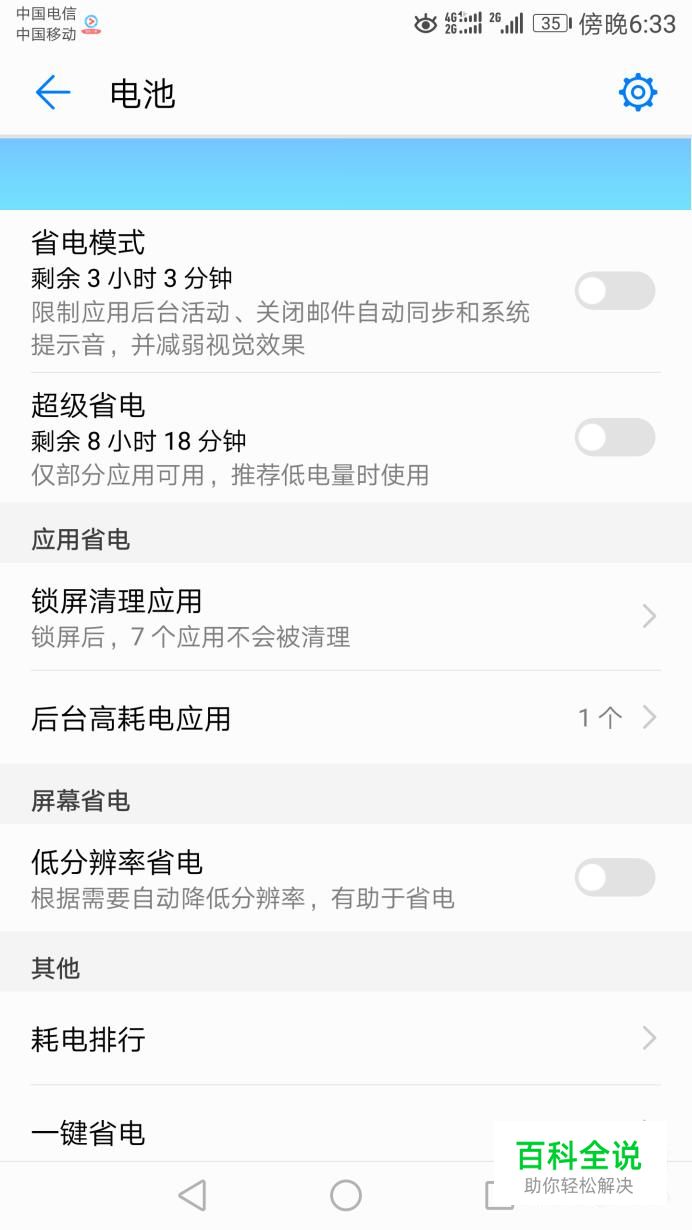The image size is (692, 1230).
Task: Open the 锁屏清理应用 row
Action: click(x=346, y=617)
